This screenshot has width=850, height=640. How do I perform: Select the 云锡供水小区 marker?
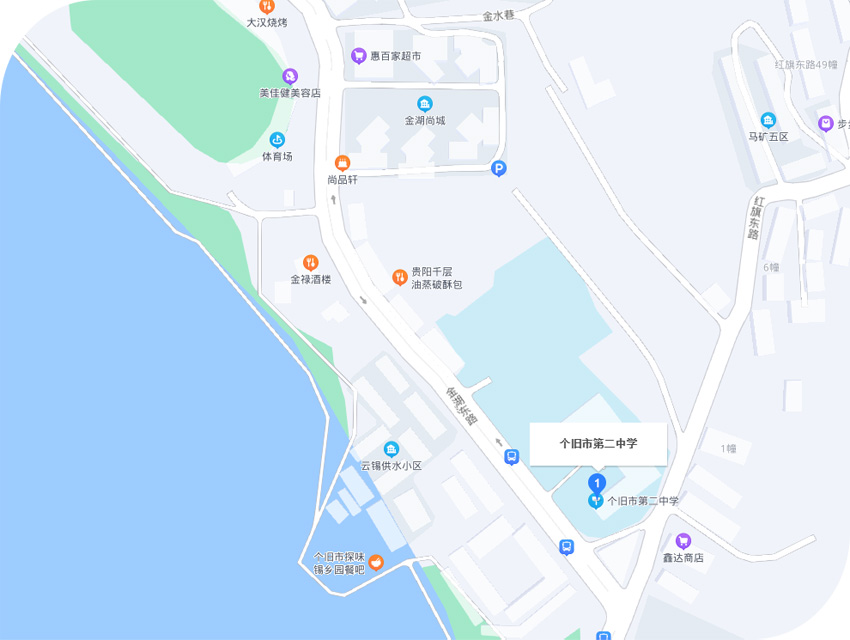point(391,449)
